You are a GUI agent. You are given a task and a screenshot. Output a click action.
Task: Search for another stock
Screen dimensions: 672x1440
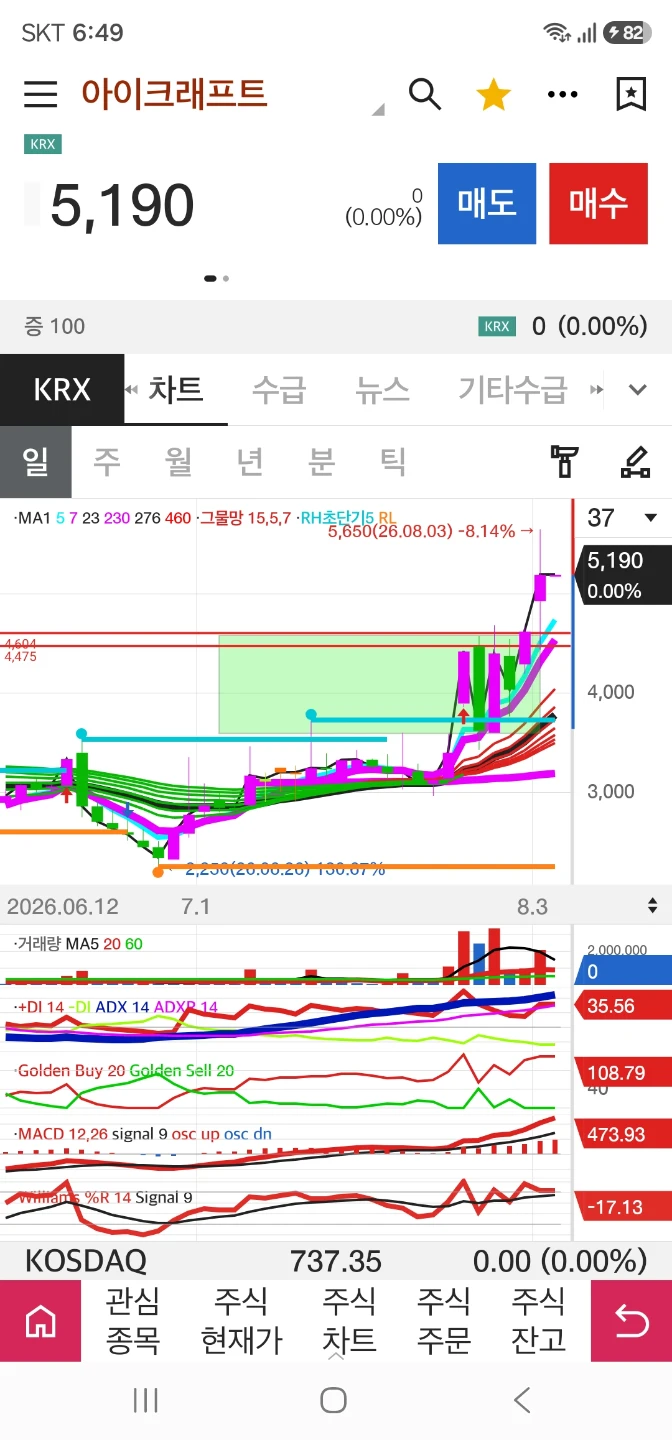coord(425,94)
